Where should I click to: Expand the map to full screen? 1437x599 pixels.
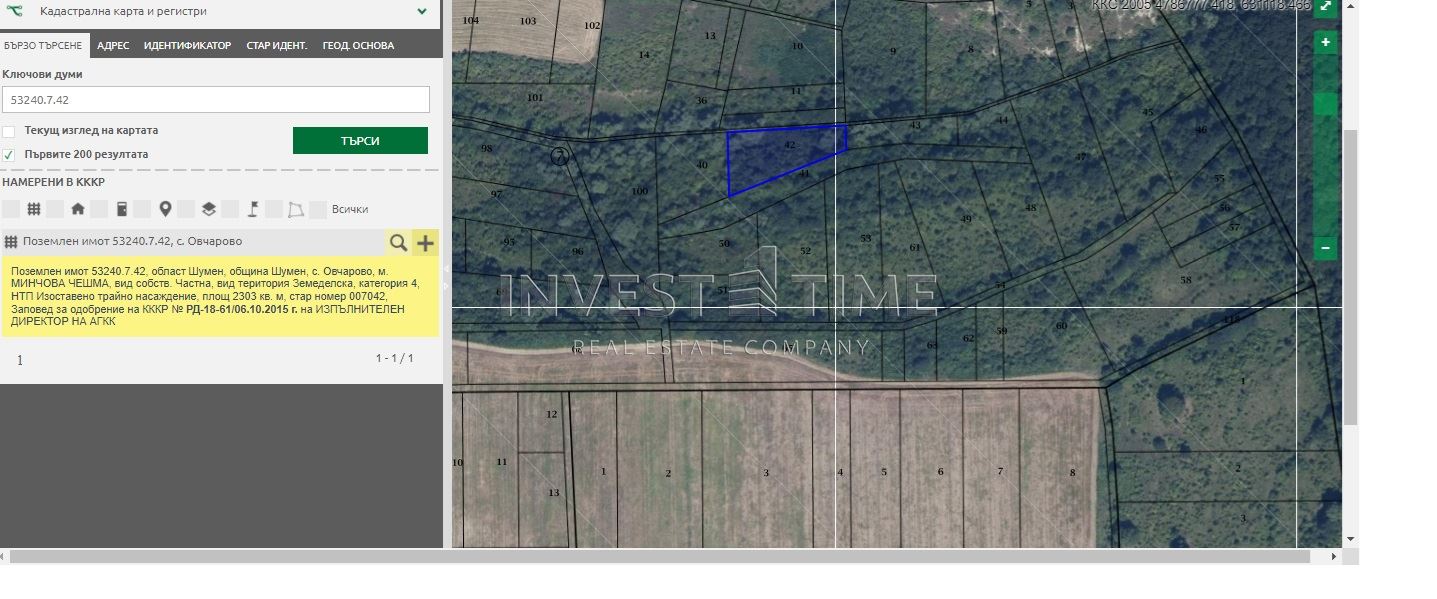(1325, 7)
